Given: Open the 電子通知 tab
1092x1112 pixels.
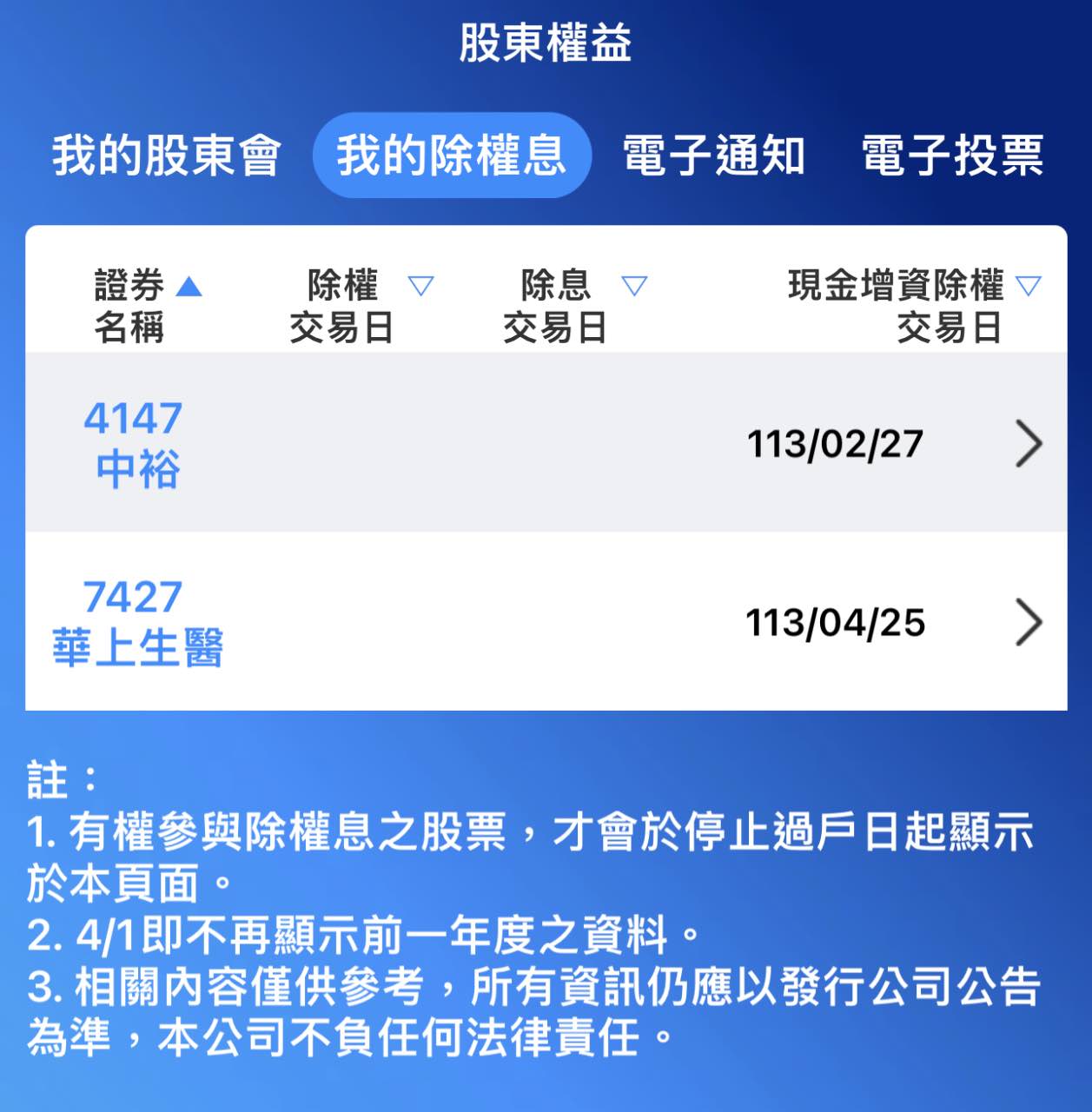Looking at the screenshot, I should point(714,156).
